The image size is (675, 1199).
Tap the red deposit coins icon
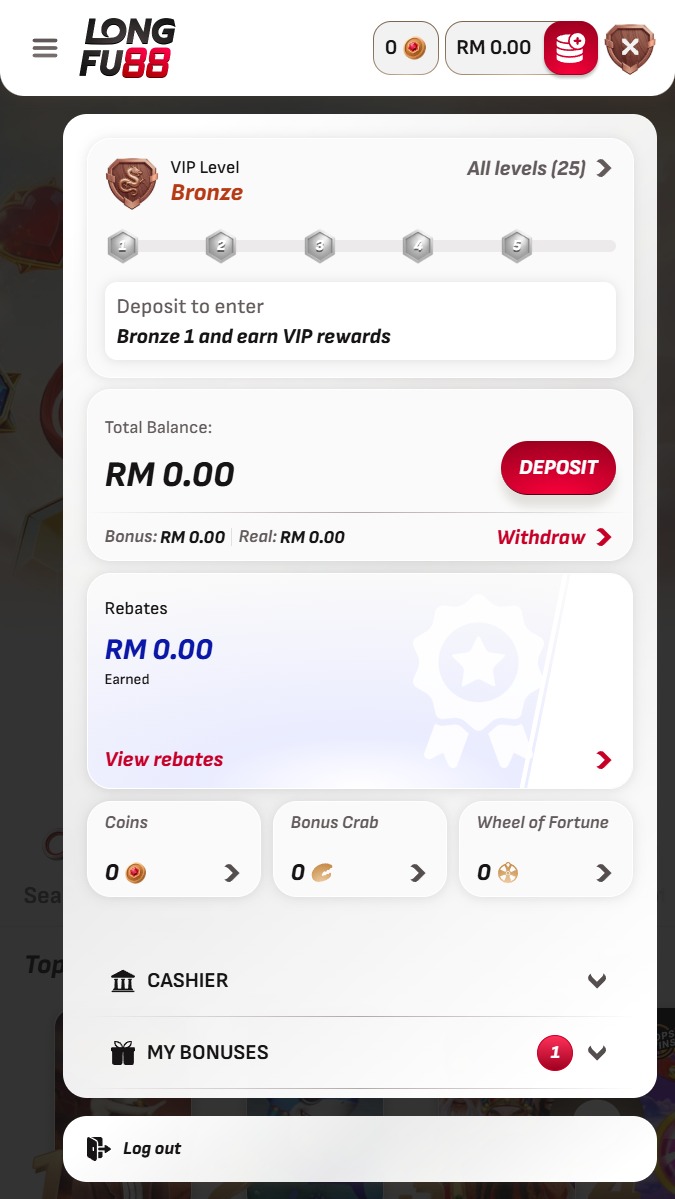pos(570,48)
